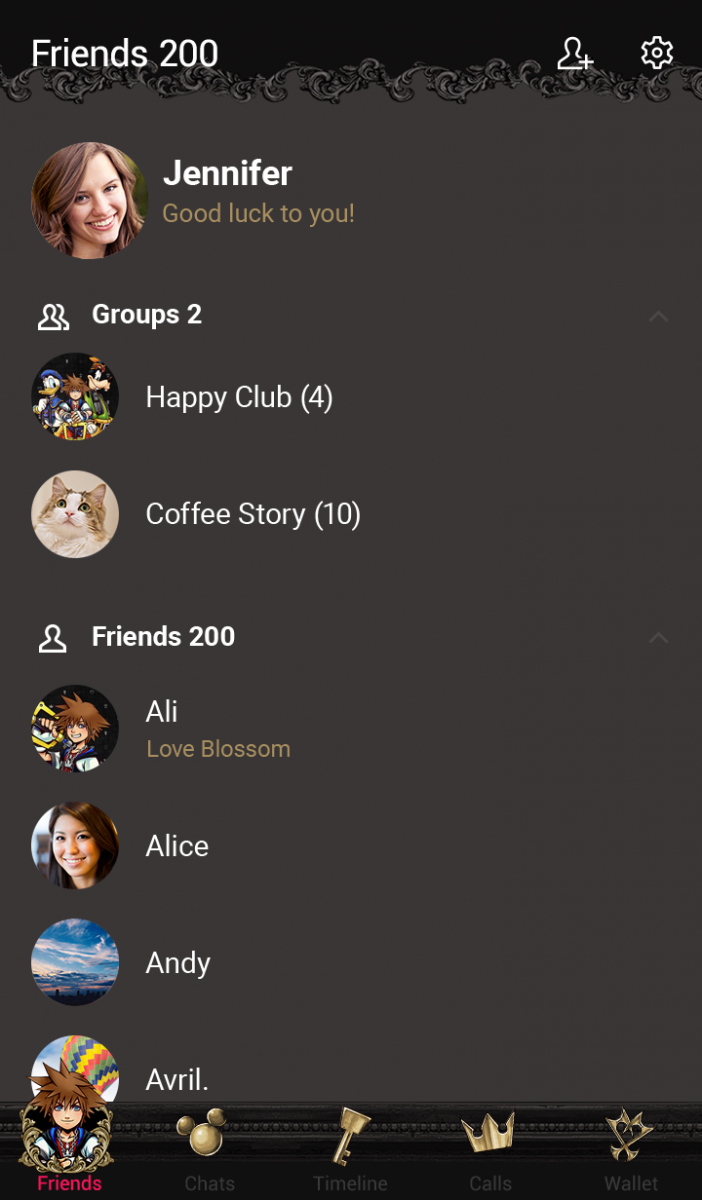Viewport: 702px width, 1200px height.
Task: Switch to the Calls tab
Action: 490,1150
